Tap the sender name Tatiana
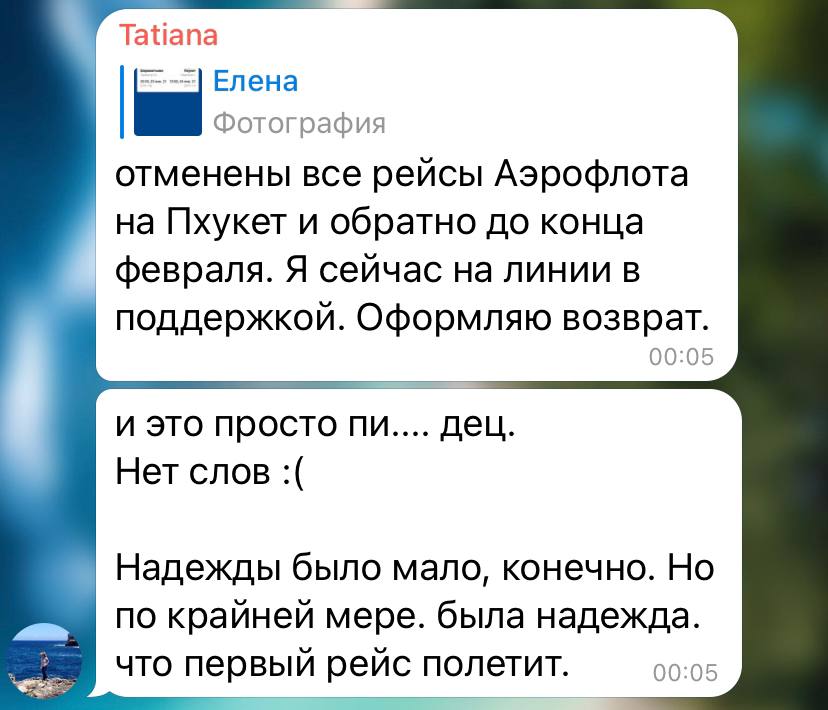828x710 pixels. pos(167,35)
